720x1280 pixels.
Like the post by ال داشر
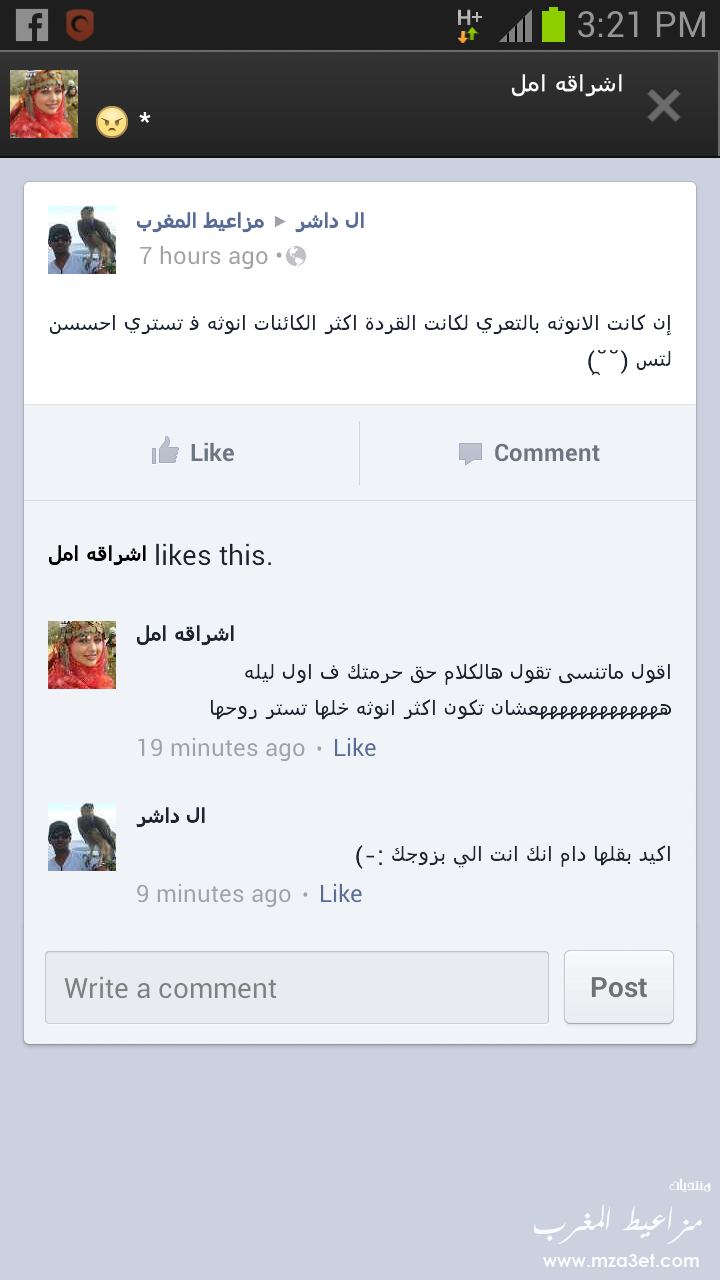[193, 453]
